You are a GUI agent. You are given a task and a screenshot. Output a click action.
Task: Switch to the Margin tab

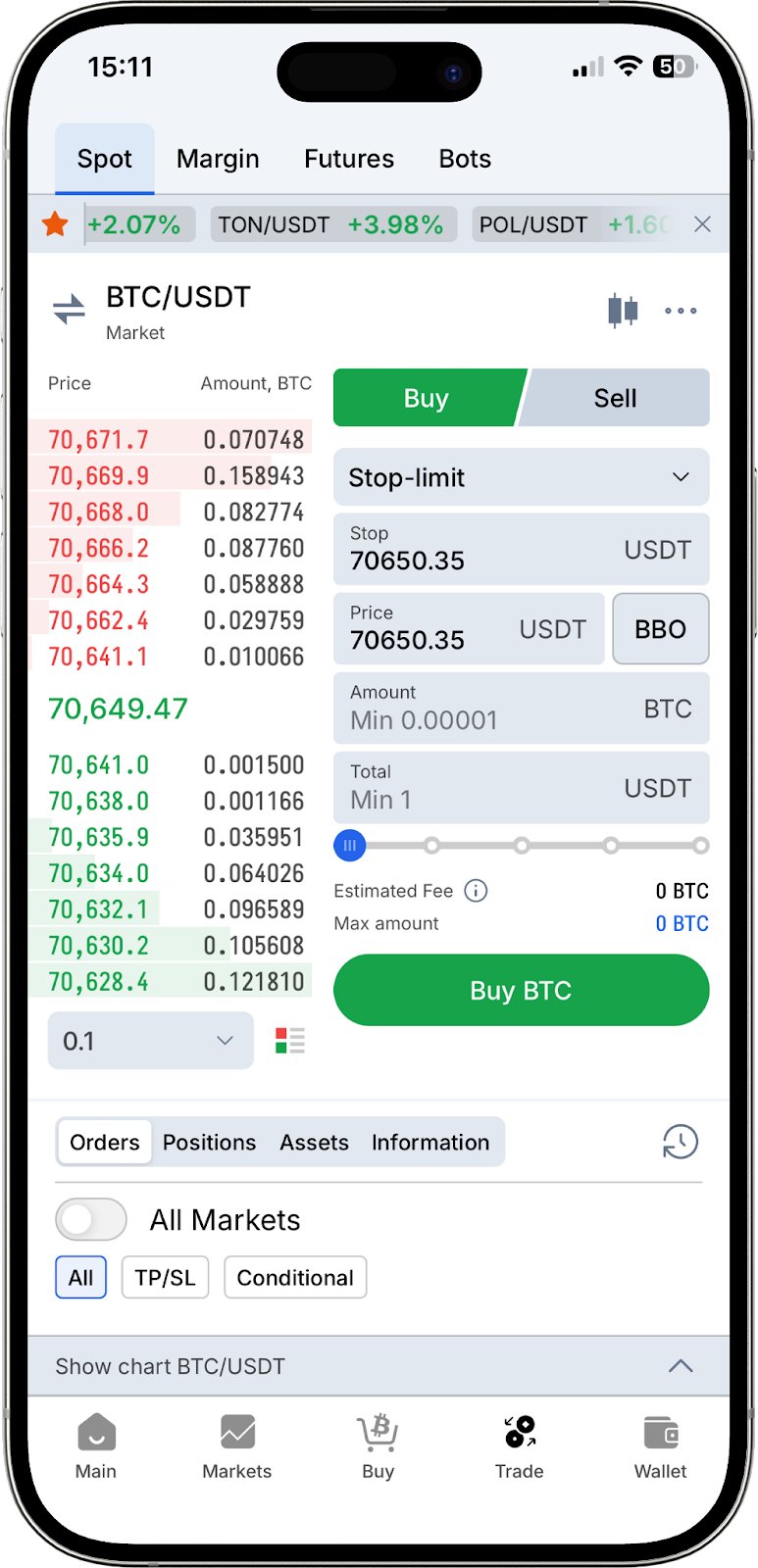coord(218,159)
